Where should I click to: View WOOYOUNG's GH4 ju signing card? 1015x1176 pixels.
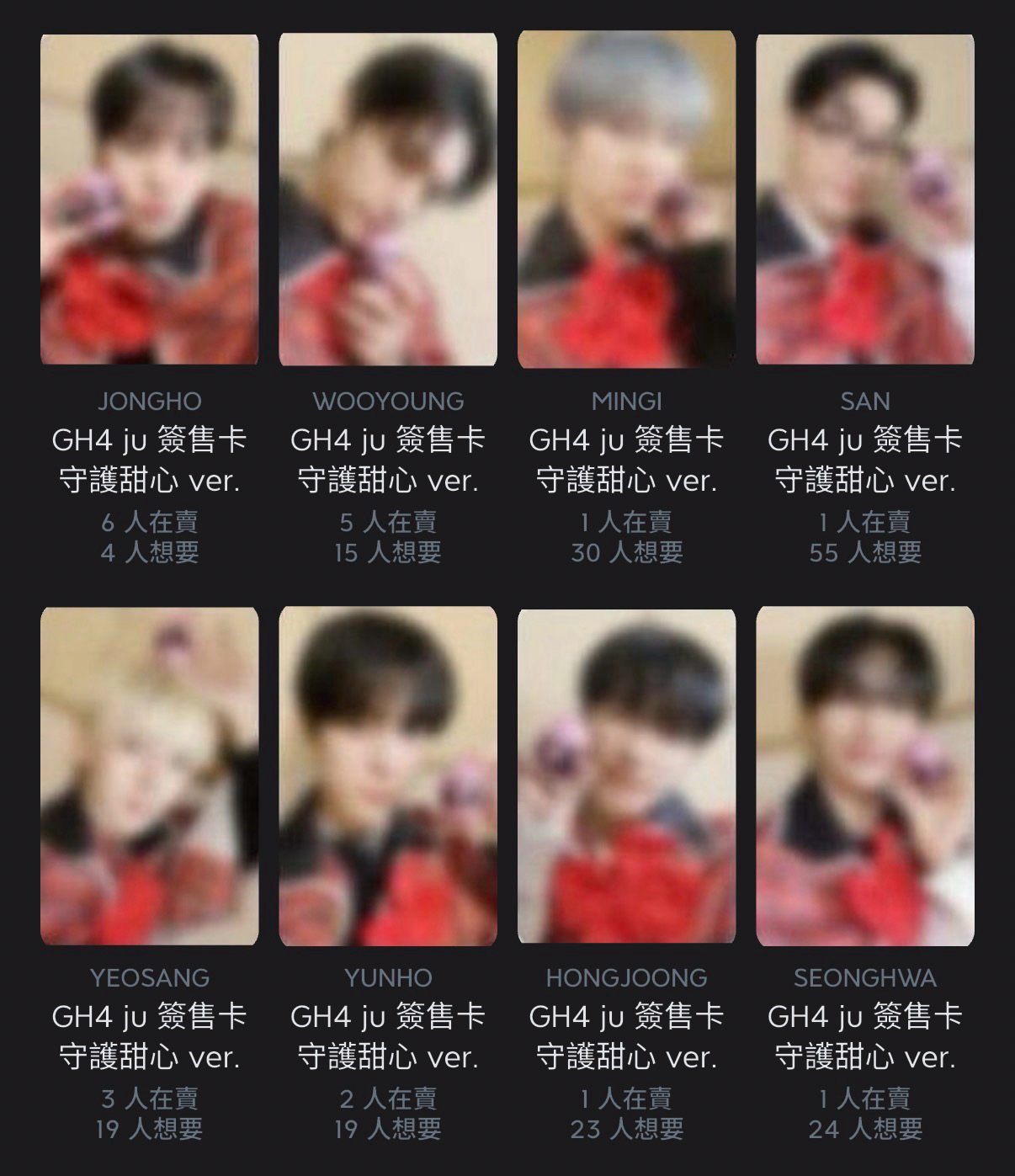[388, 200]
